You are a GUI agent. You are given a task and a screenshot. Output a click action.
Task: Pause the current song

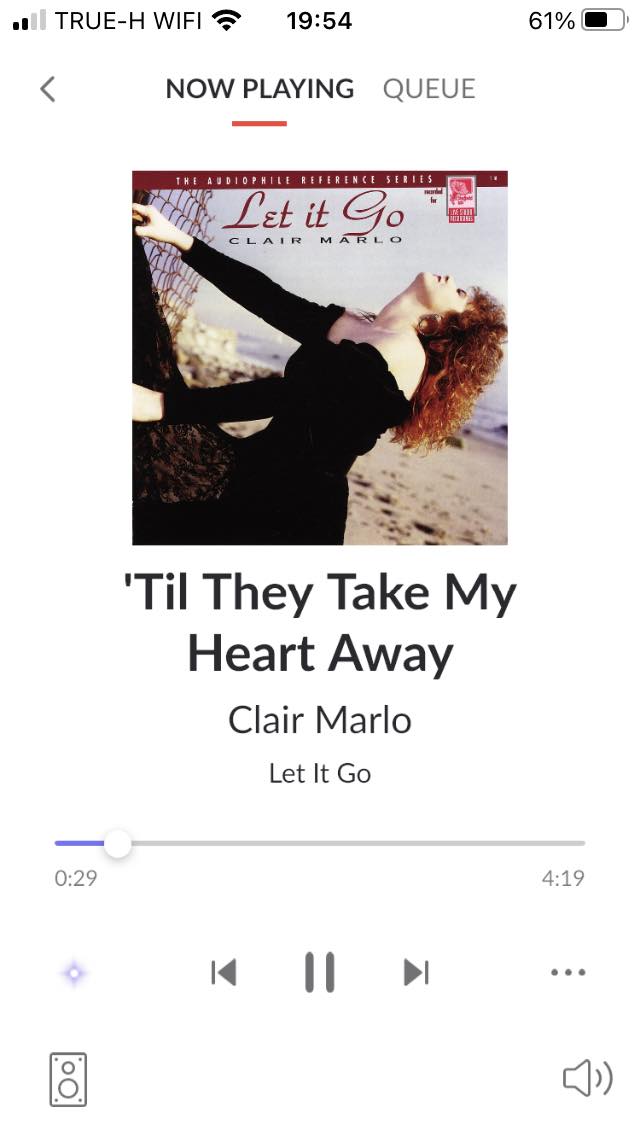pos(320,972)
